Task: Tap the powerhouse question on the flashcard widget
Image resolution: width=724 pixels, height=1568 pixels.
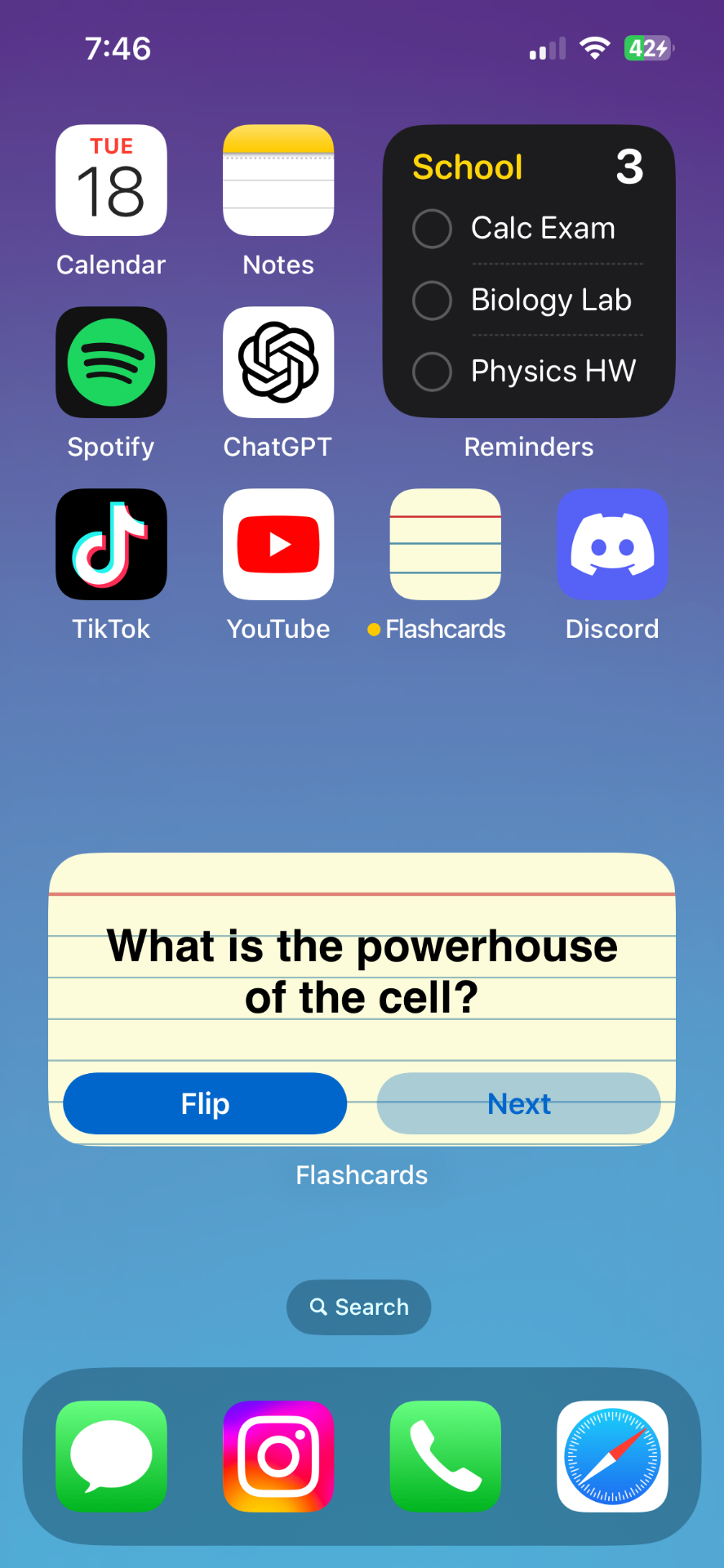Action: click(x=362, y=970)
